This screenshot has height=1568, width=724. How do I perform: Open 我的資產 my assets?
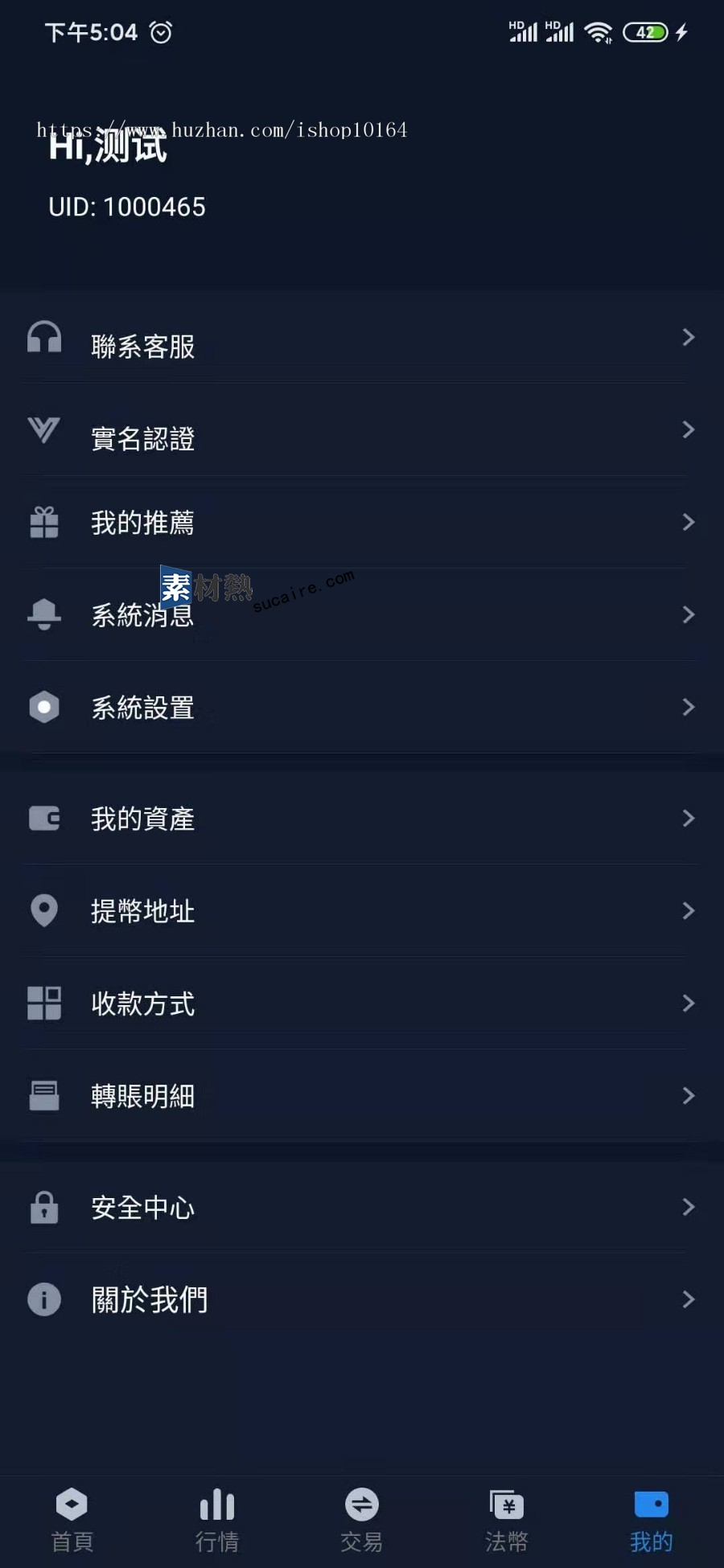coord(362,819)
